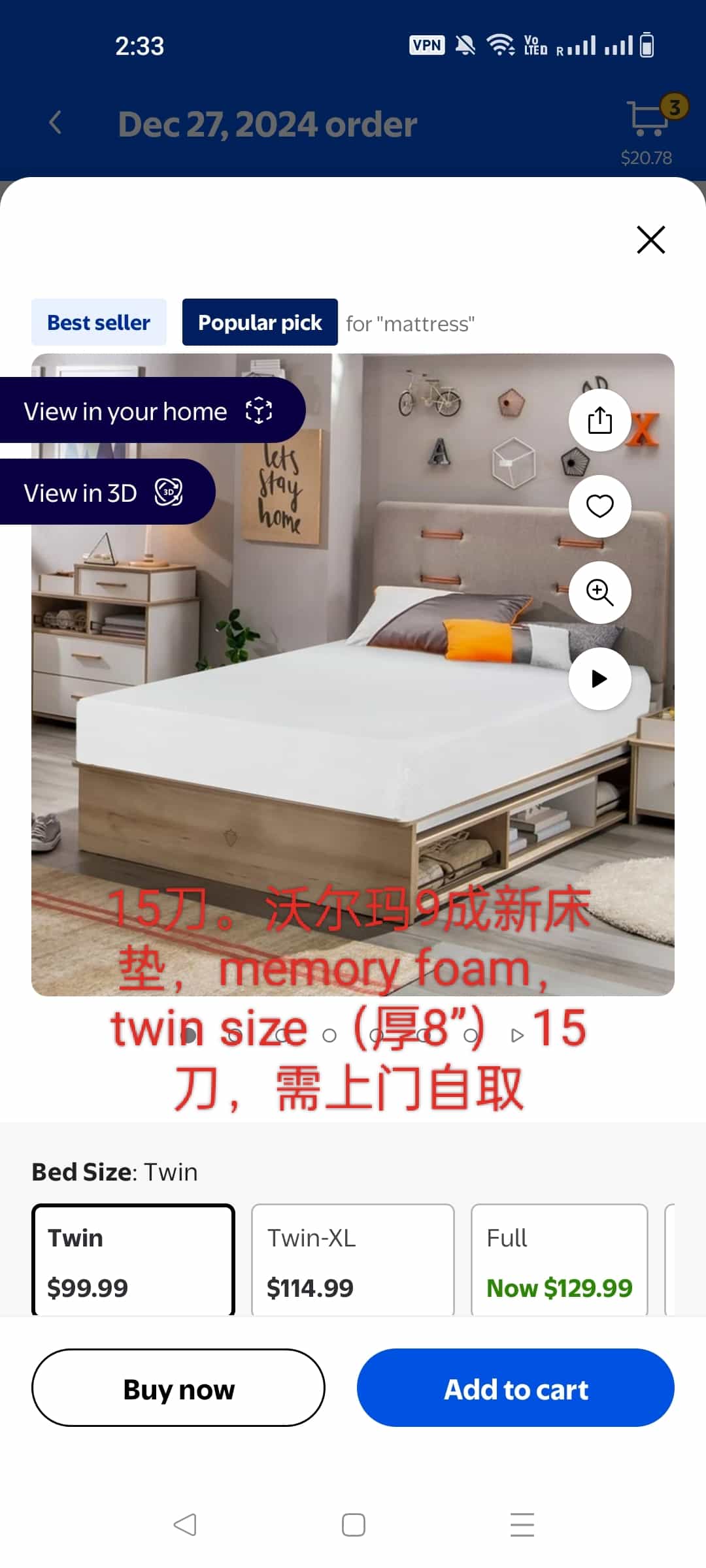Add mattress to favorites with heart
This screenshot has width=706, height=1568.
coord(599,506)
